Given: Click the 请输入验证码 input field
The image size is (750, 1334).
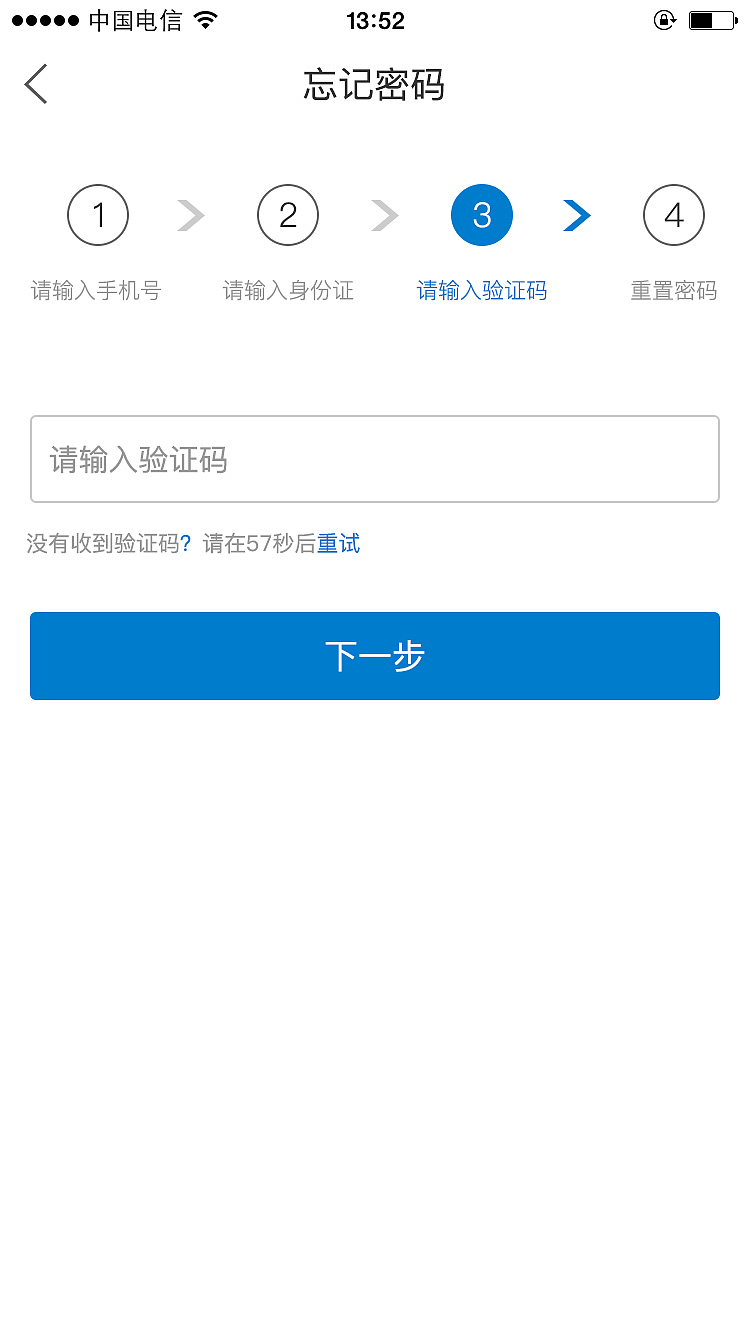Looking at the screenshot, I should point(375,459).
